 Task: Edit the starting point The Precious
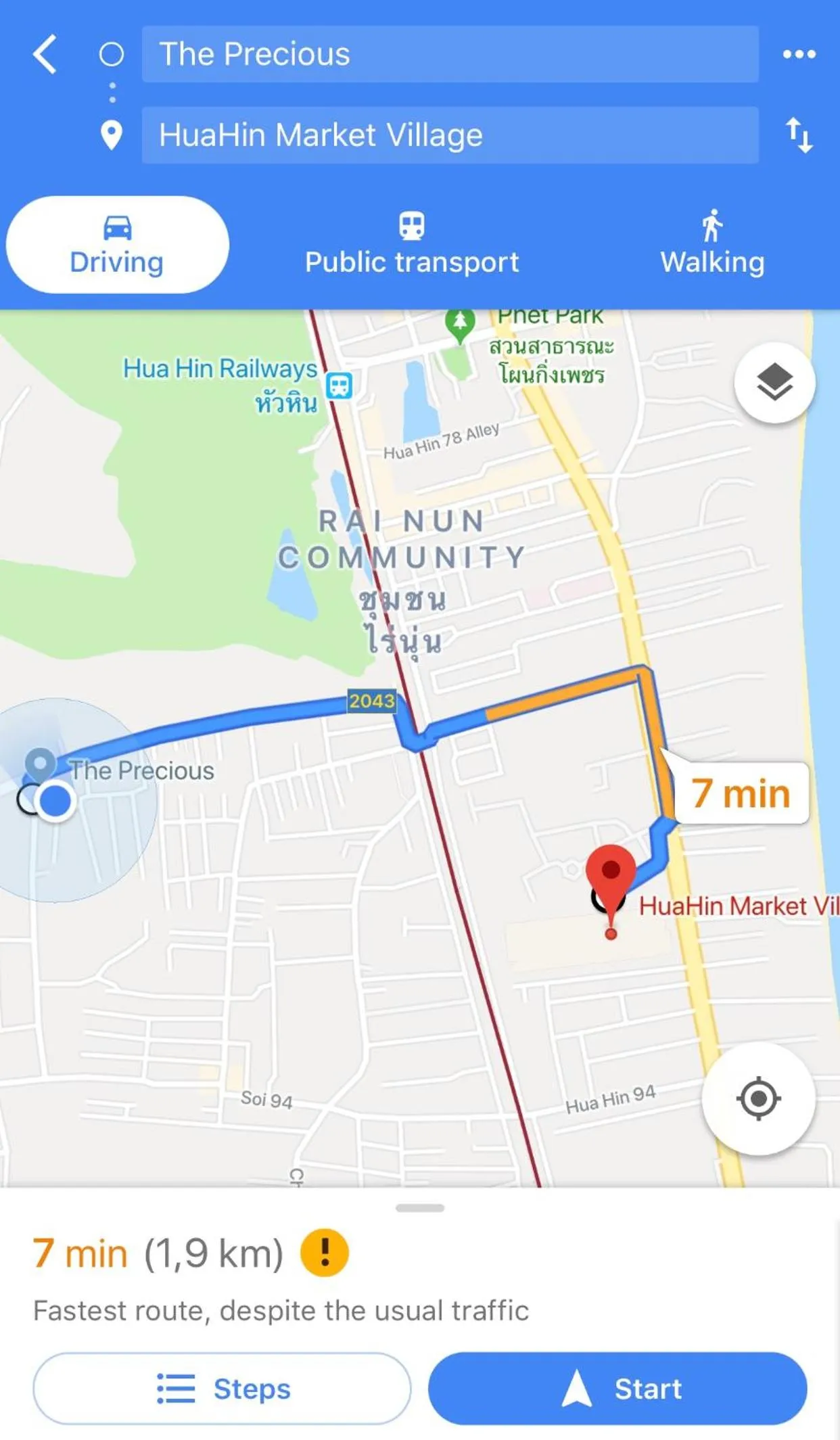(450, 54)
